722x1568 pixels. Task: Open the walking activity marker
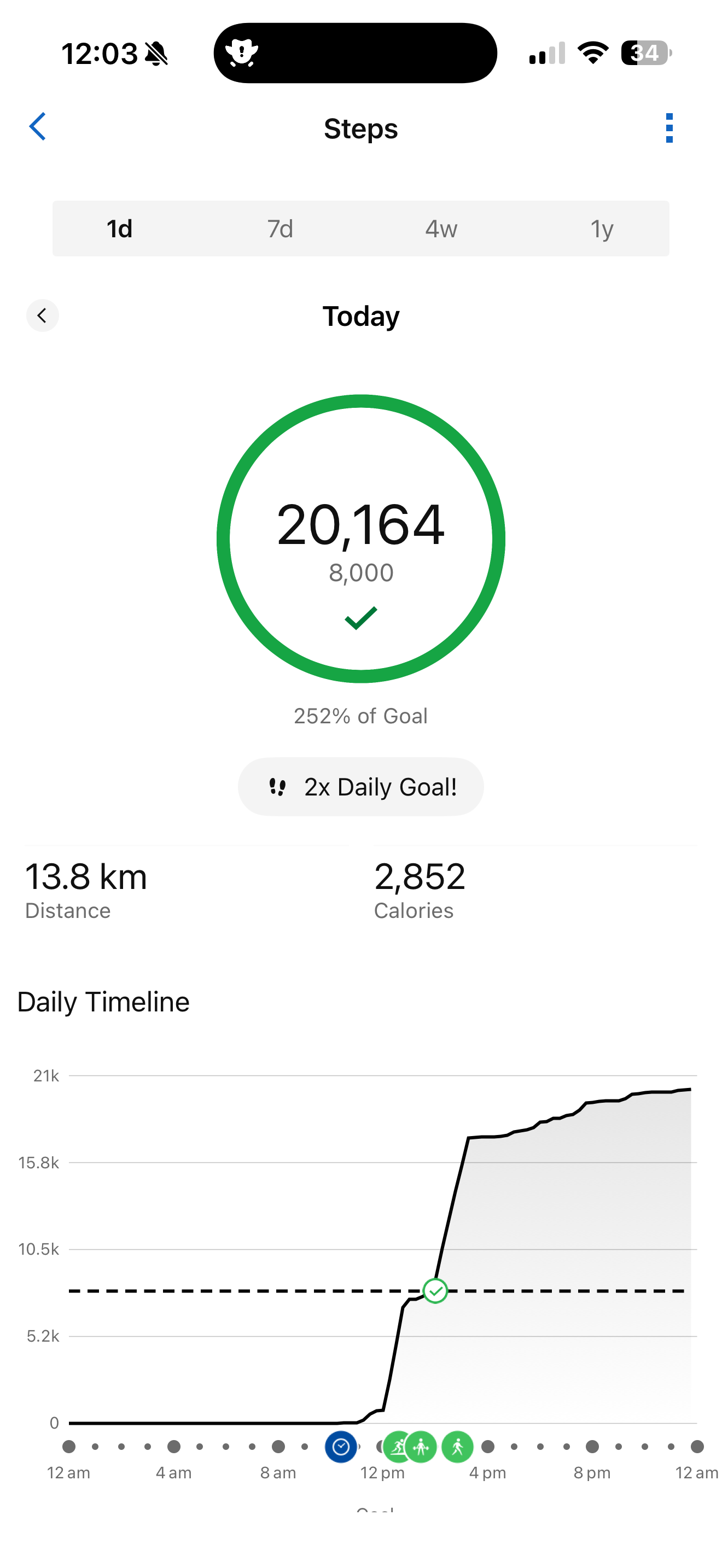pos(458,1446)
